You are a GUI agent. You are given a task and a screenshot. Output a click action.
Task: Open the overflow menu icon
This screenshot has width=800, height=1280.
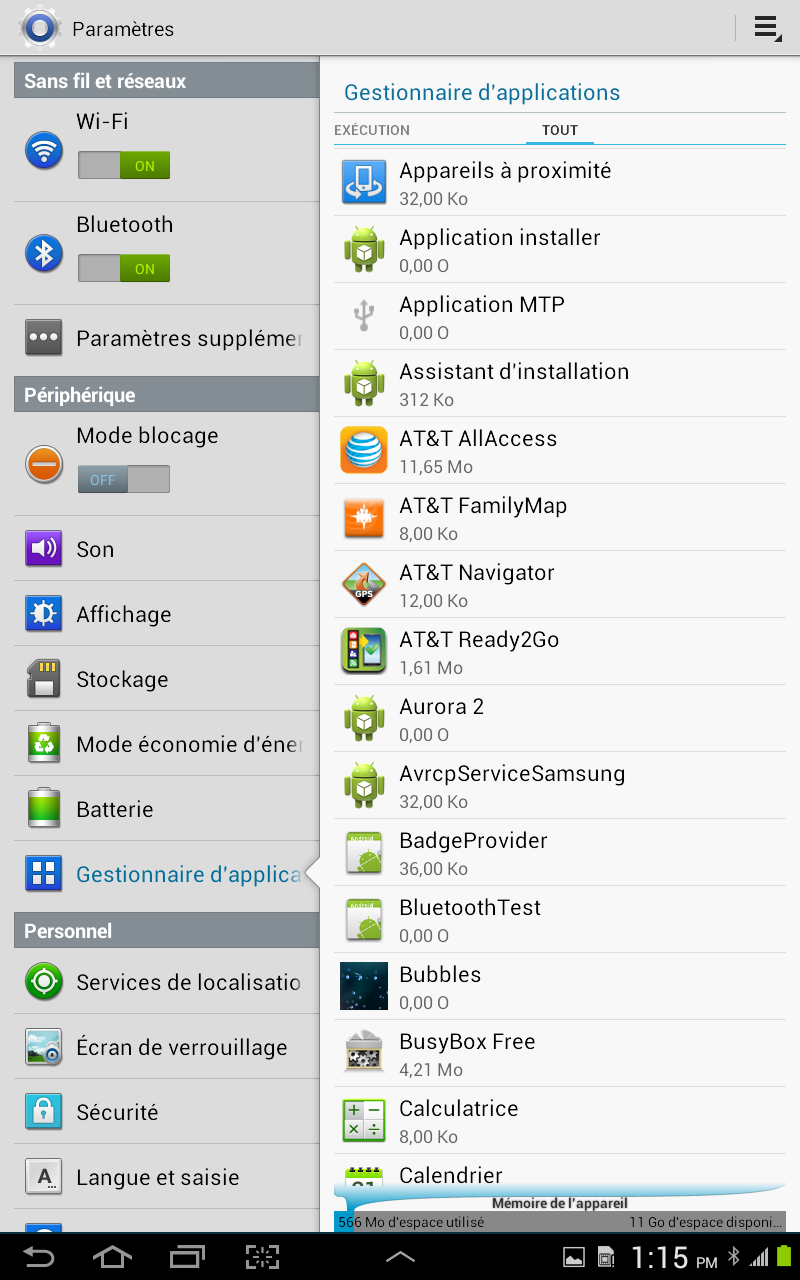pos(767,28)
